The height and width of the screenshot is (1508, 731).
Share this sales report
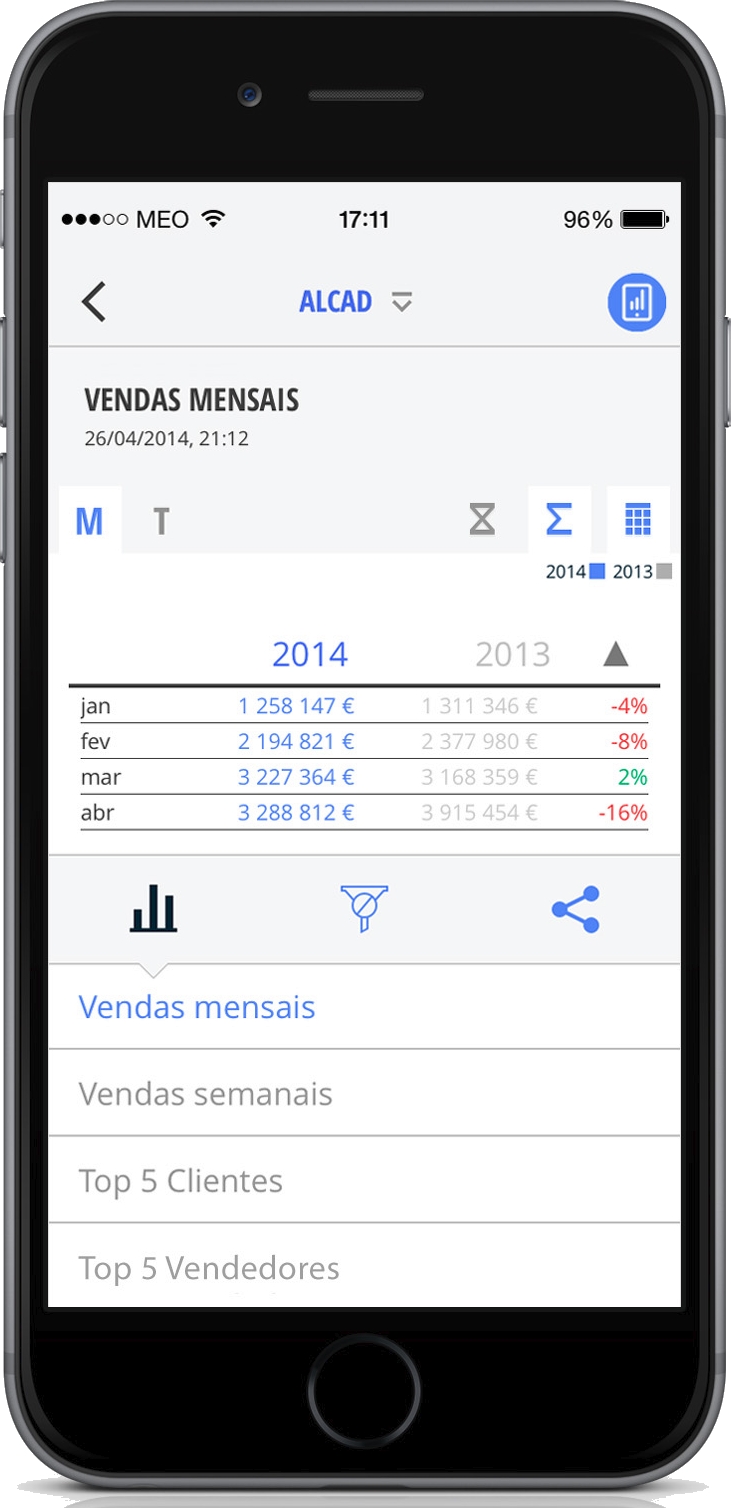click(575, 909)
